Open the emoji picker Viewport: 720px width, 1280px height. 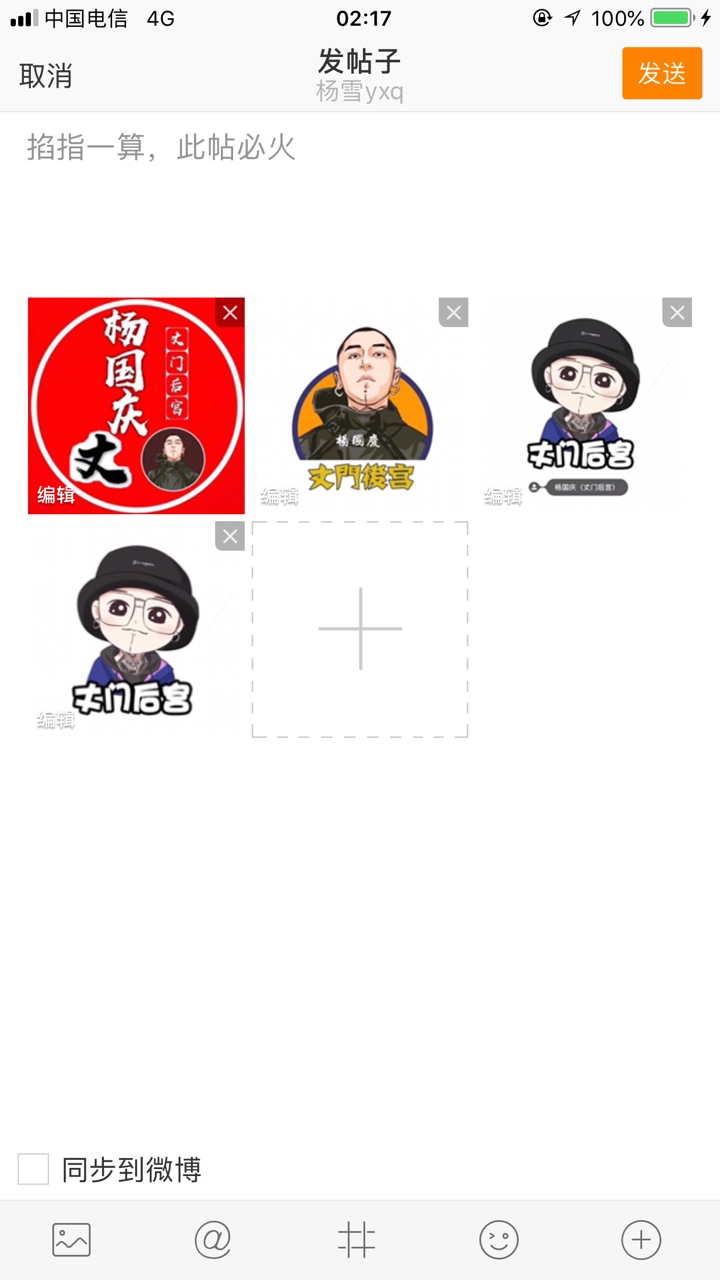499,1240
